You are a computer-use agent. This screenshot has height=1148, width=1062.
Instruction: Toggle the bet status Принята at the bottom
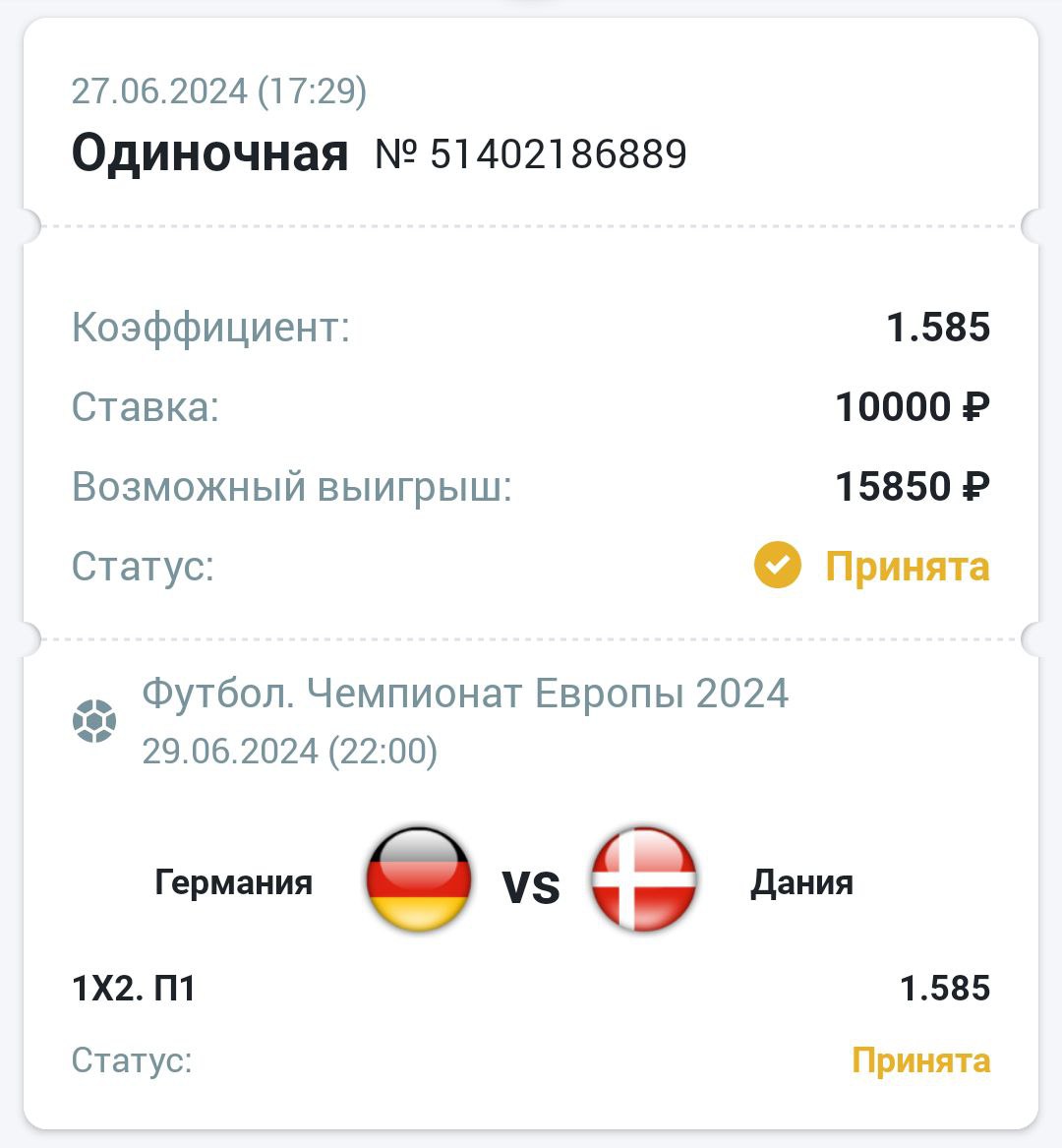922,1060
